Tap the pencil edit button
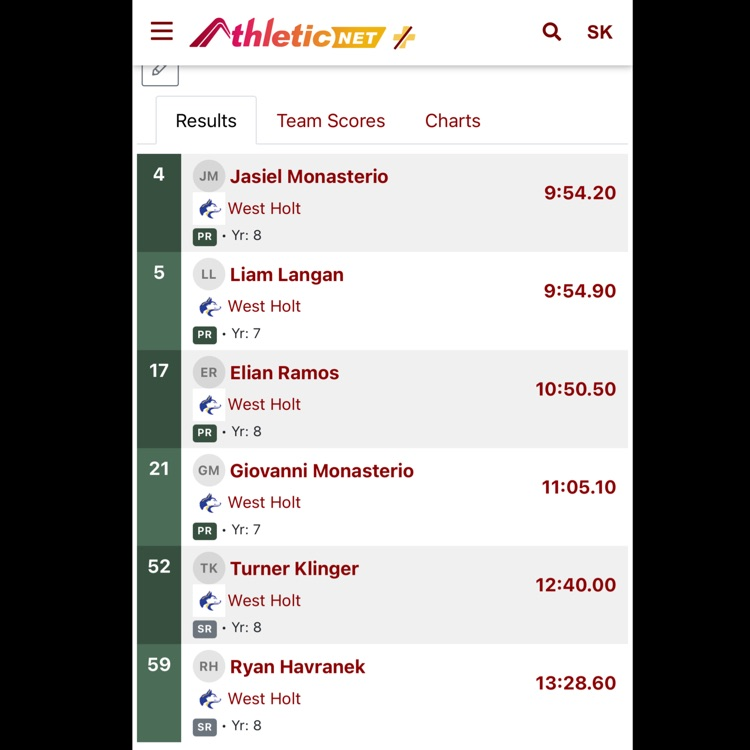The height and width of the screenshot is (750, 750). pyautogui.click(x=160, y=71)
